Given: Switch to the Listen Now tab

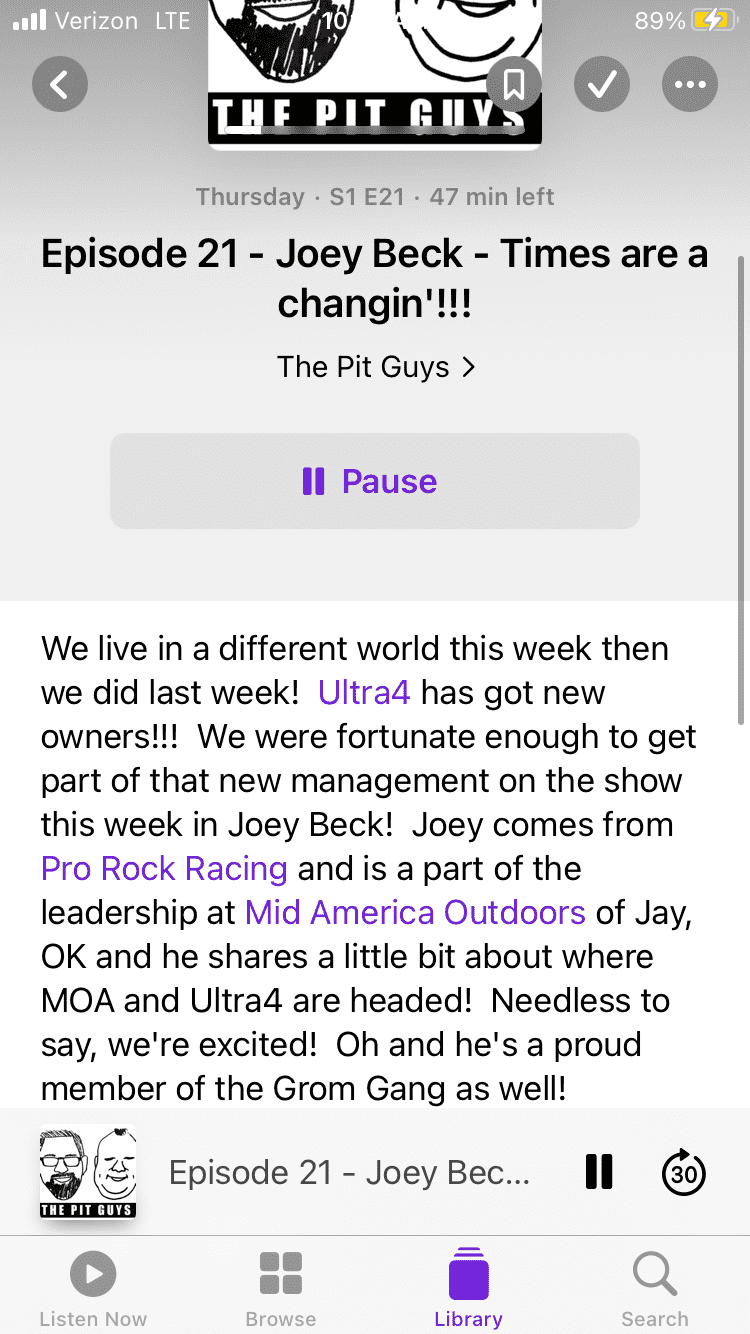Looking at the screenshot, I should [x=93, y=1288].
